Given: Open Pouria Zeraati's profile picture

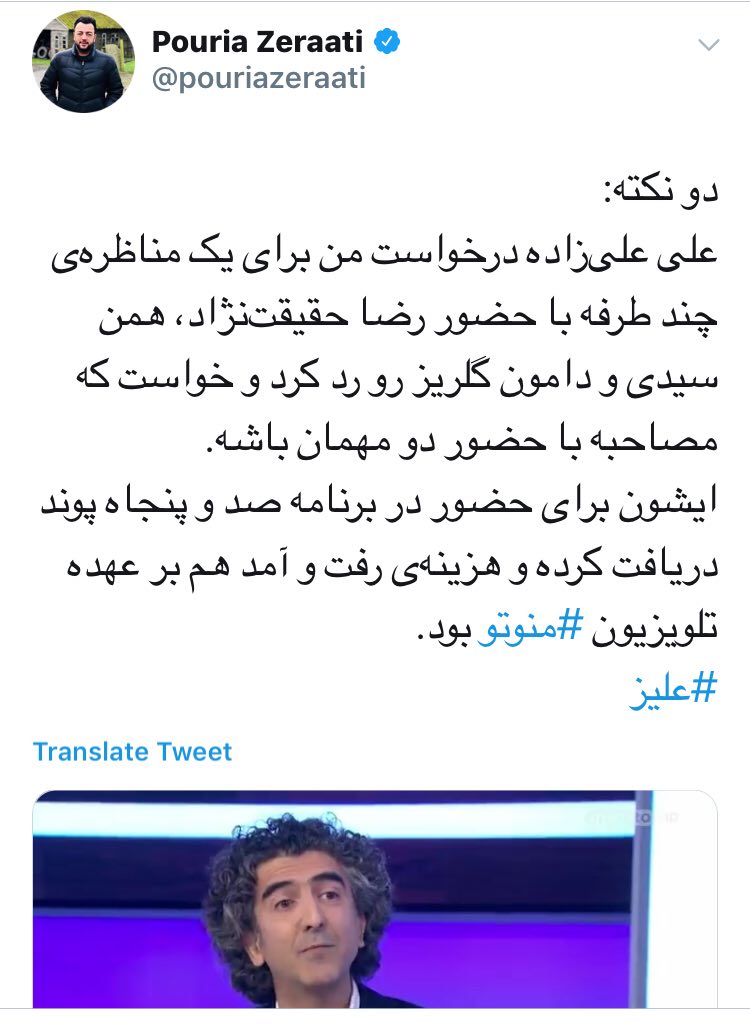Looking at the screenshot, I should pyautogui.click(x=80, y=62).
